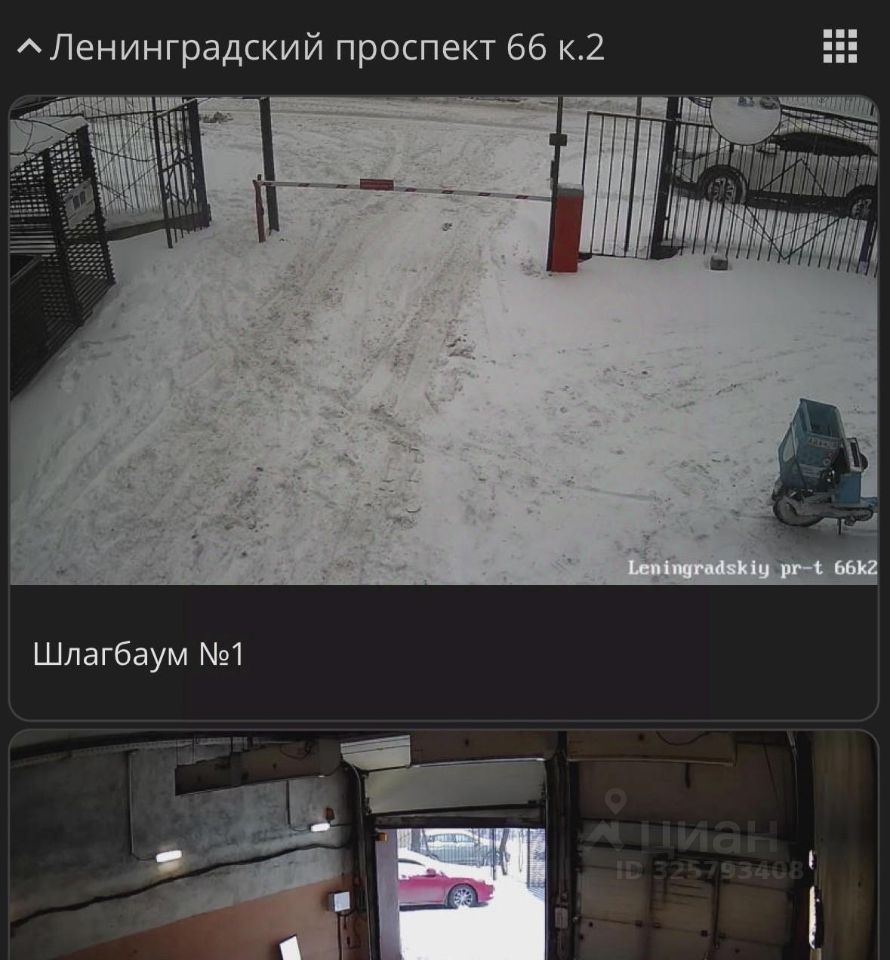Screen dimensions: 890x960
Task: Collapse the Ленинградский проспект 66 к.2 section
Action: pos(30,47)
